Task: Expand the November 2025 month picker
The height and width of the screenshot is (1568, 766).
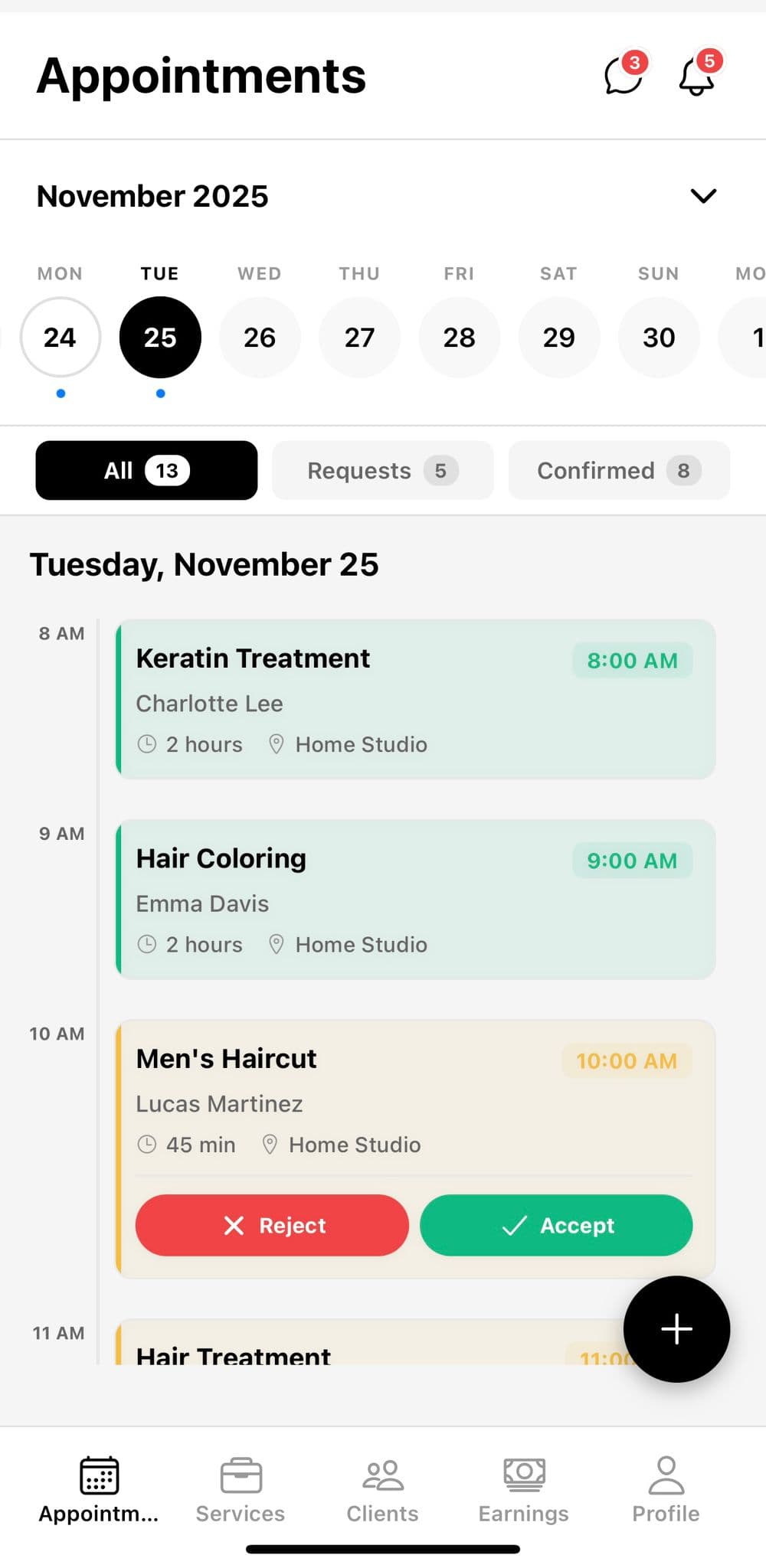Action: pos(703,196)
